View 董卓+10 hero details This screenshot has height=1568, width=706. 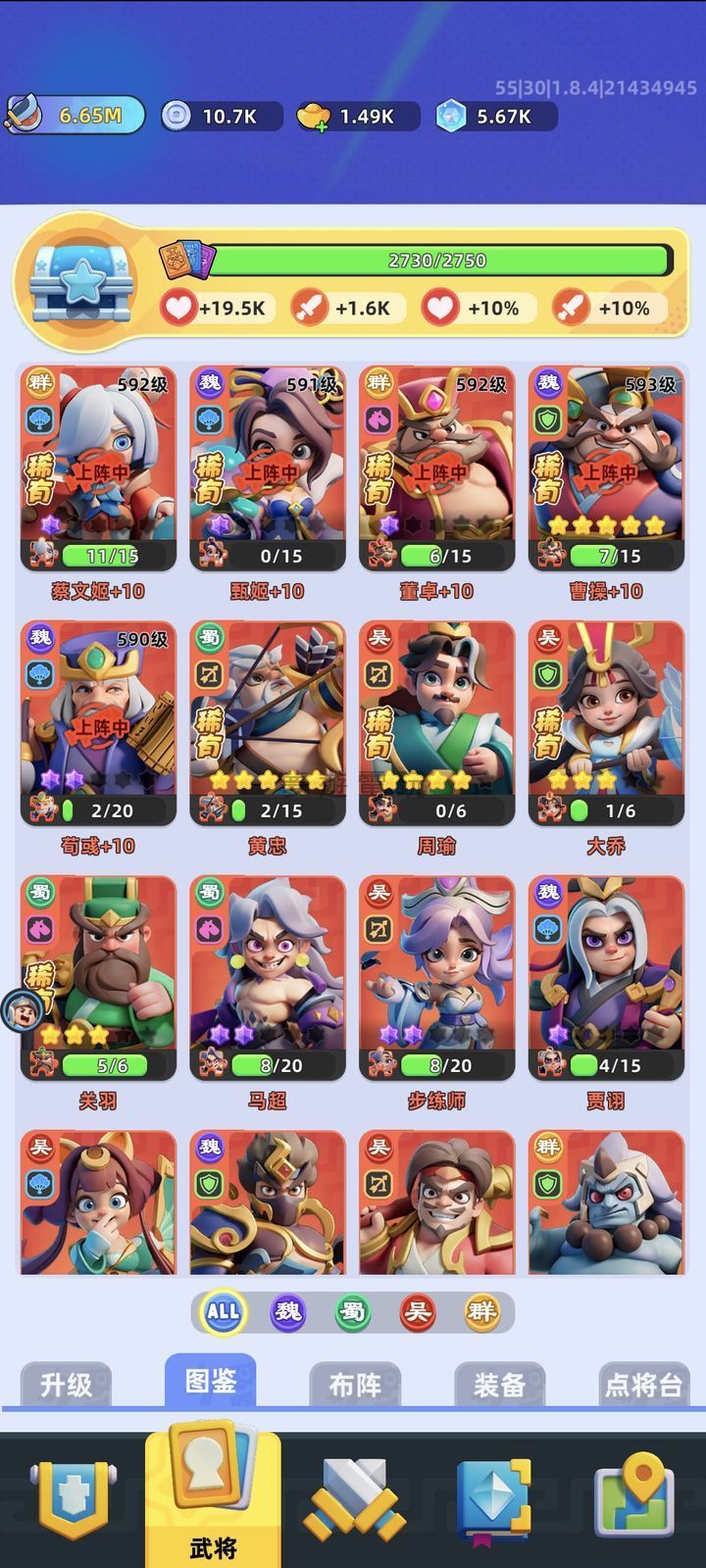pyautogui.click(x=436, y=467)
